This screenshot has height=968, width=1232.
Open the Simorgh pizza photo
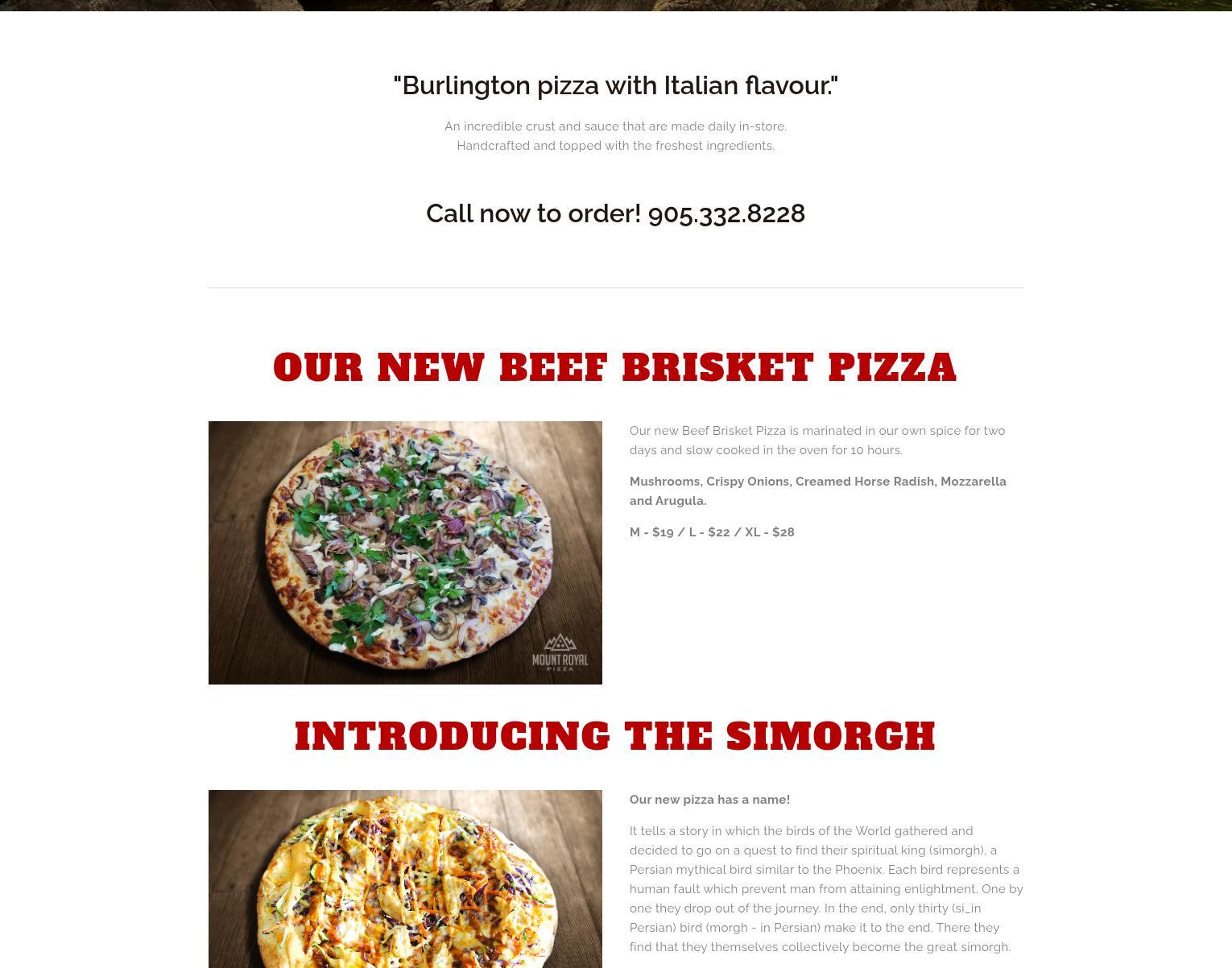405,879
